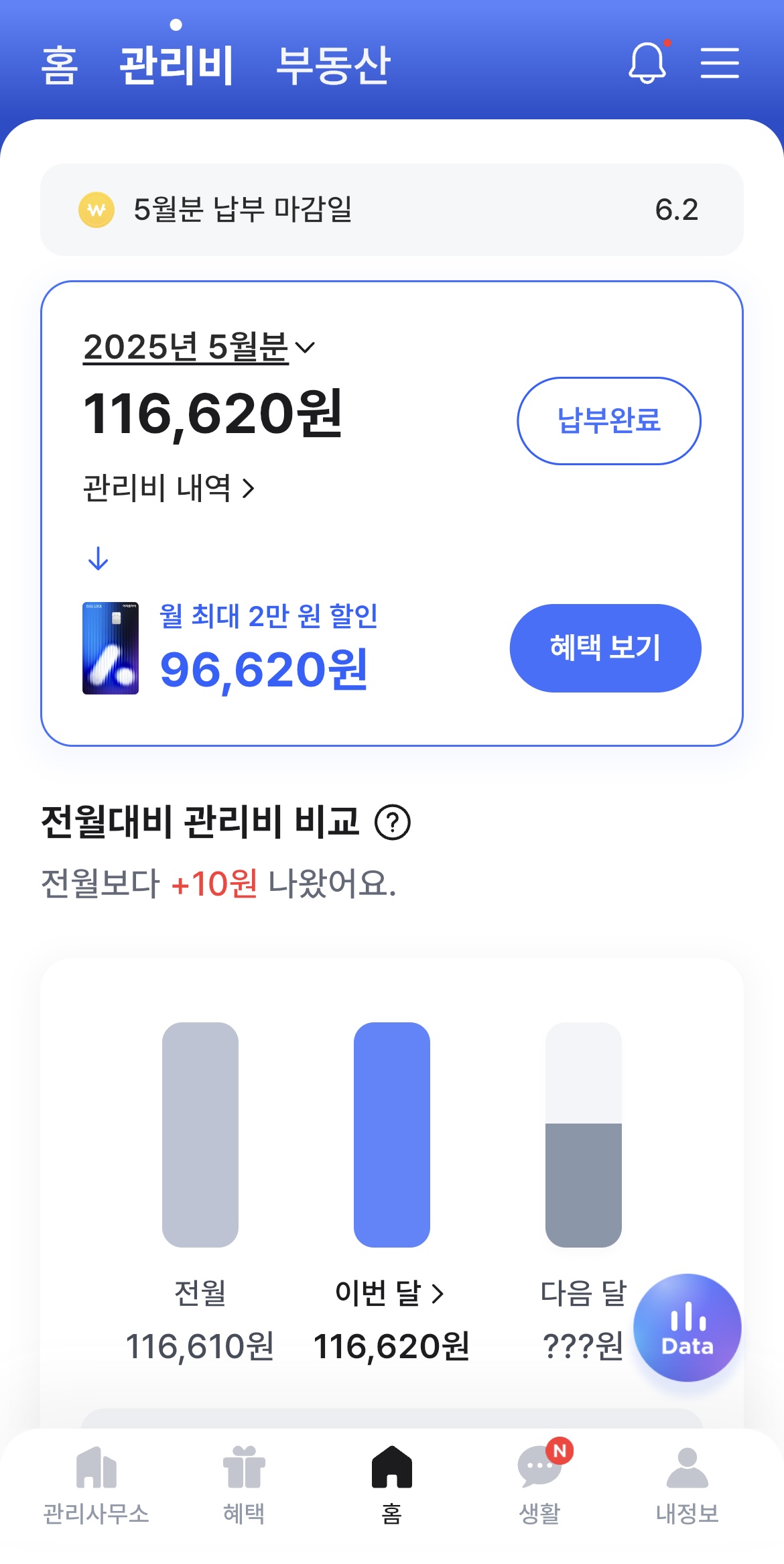Select the 관리비 top tab
The width and height of the screenshot is (784, 1564).
(x=176, y=66)
